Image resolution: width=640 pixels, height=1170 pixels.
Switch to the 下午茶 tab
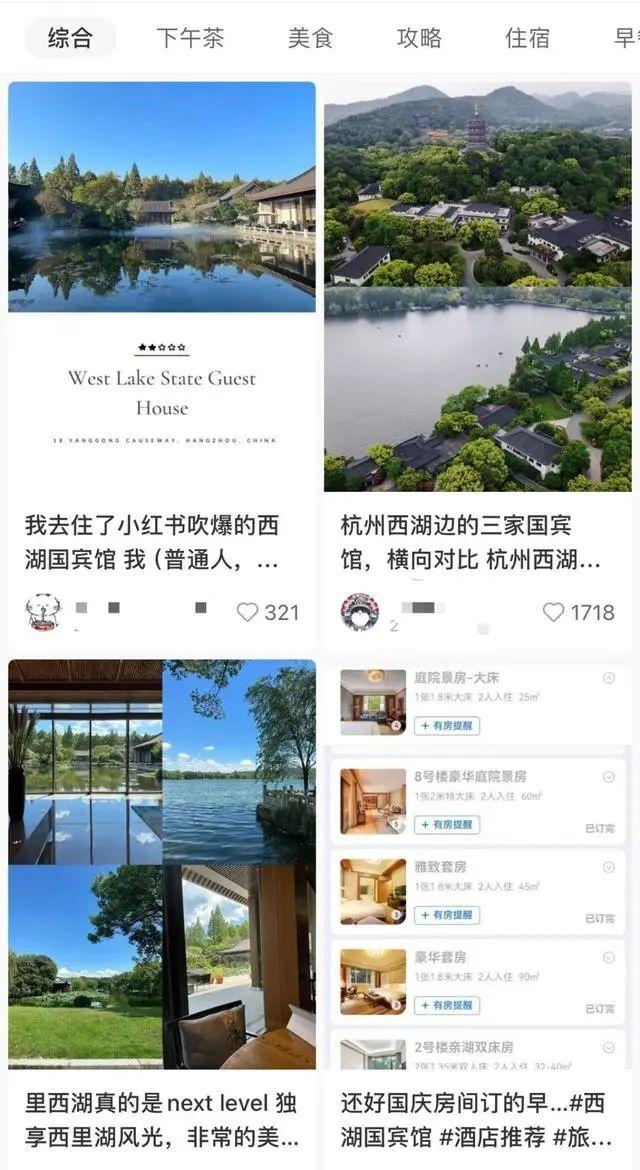click(190, 38)
